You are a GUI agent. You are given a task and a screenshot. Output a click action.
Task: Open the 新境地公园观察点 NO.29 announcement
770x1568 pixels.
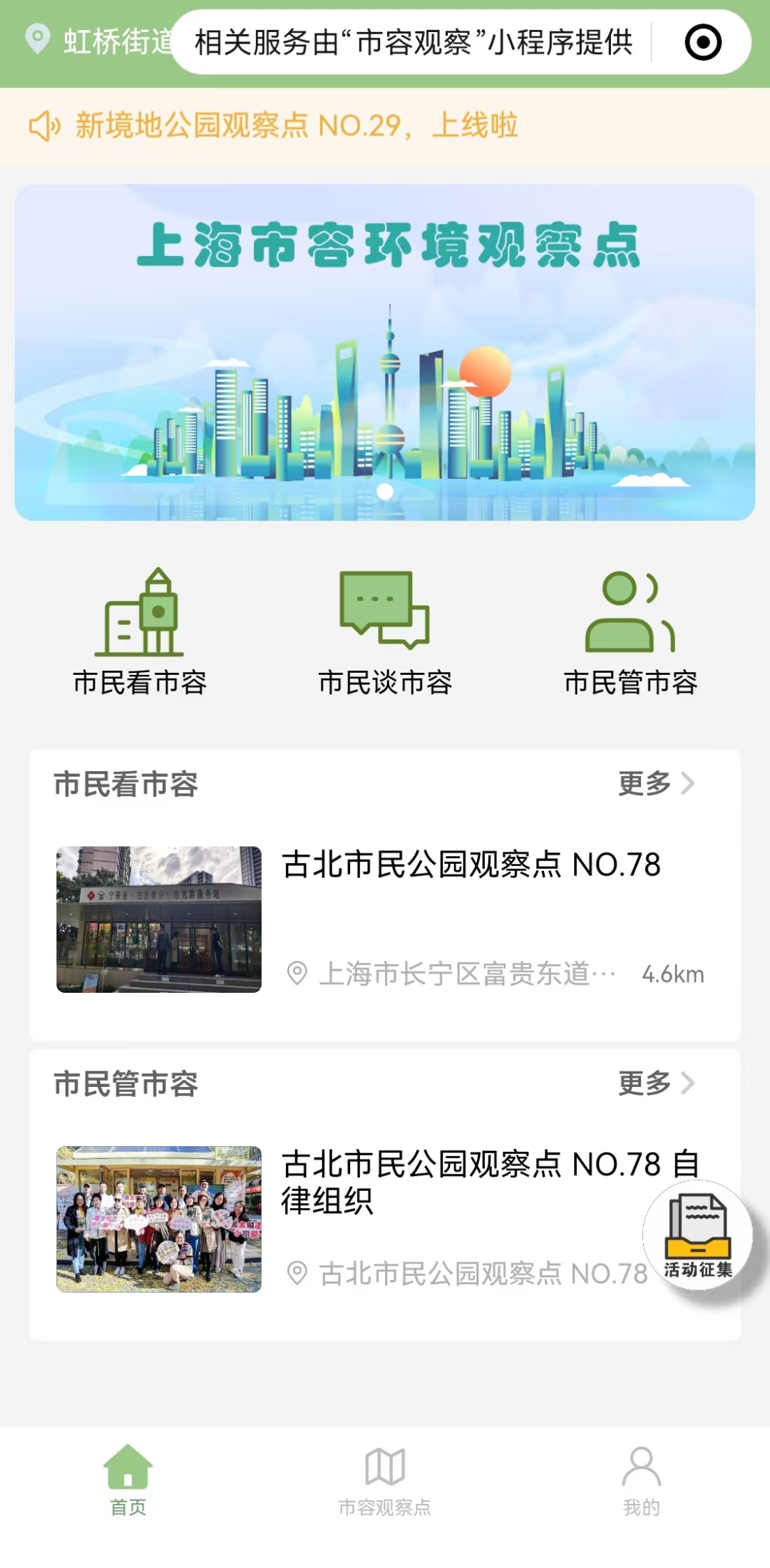click(x=297, y=125)
